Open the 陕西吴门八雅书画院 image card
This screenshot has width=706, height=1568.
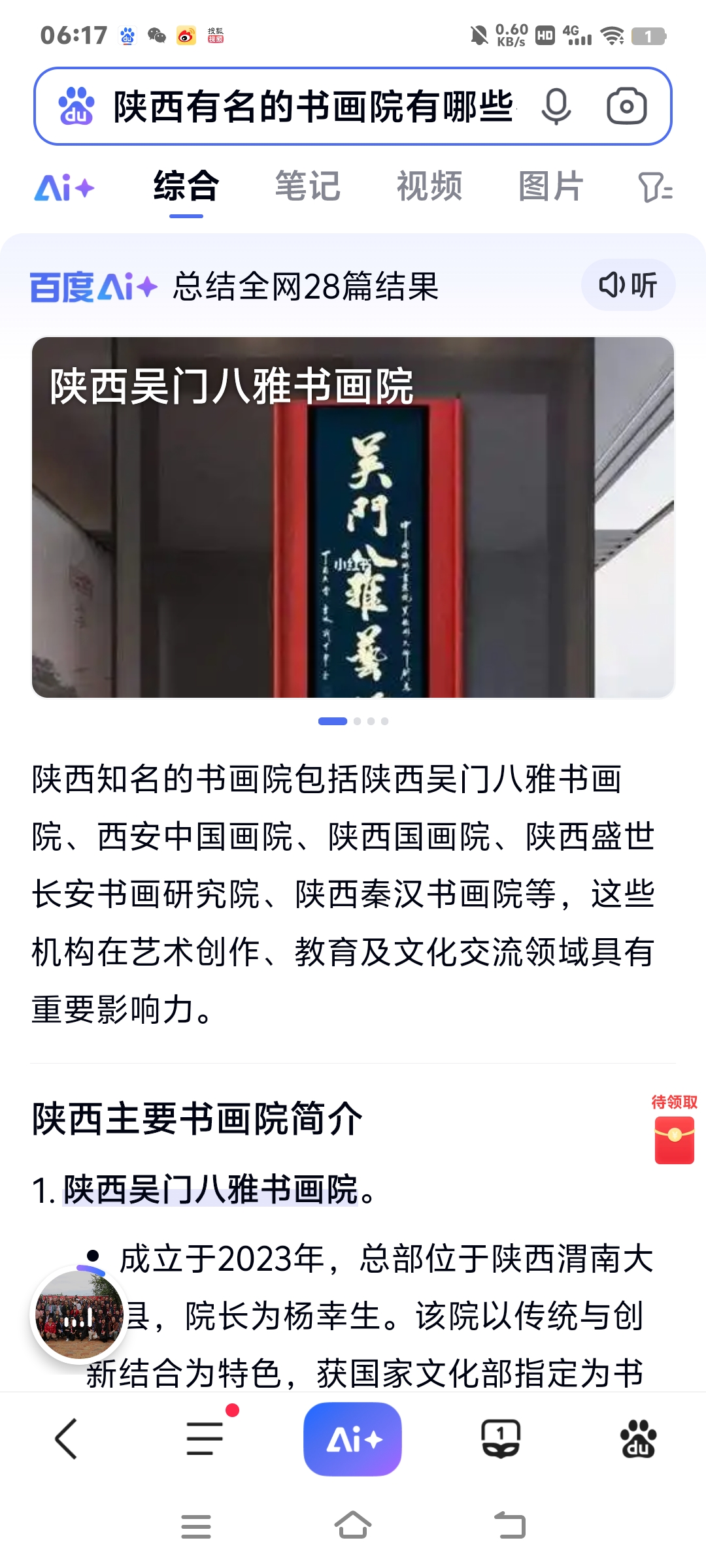click(x=353, y=517)
